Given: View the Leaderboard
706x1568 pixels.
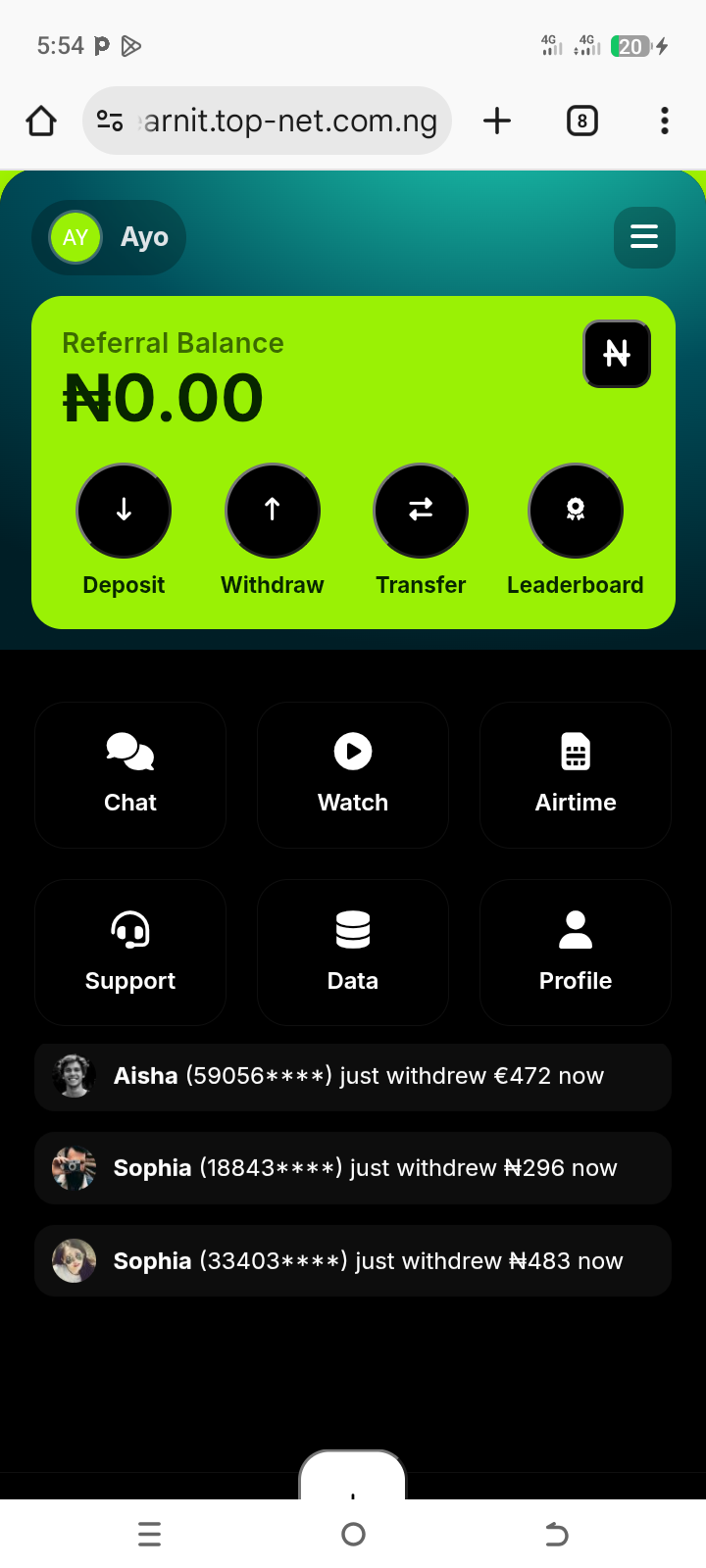Looking at the screenshot, I should (576, 511).
